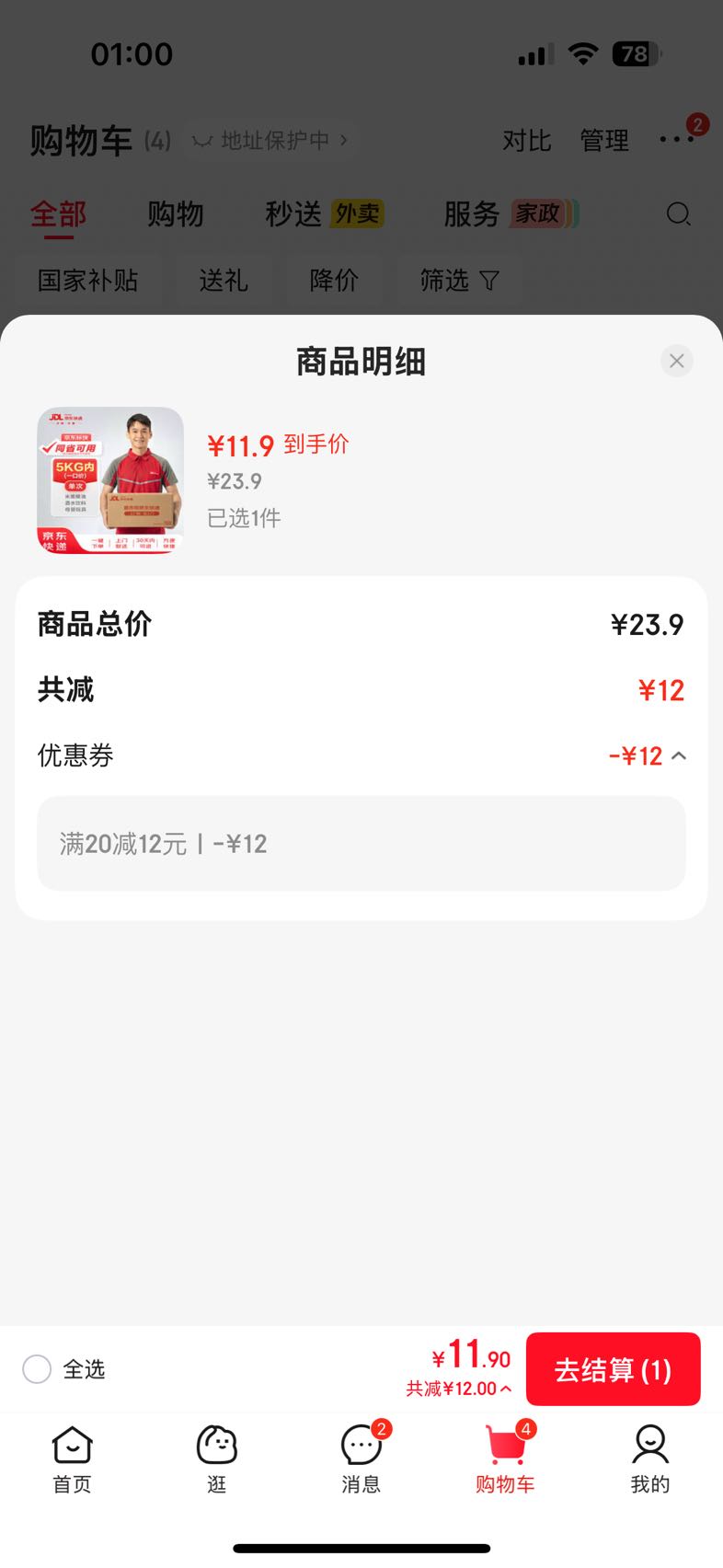Select the 购物车 bottom tab
Screen dimensions: 723x1568
point(505,1459)
